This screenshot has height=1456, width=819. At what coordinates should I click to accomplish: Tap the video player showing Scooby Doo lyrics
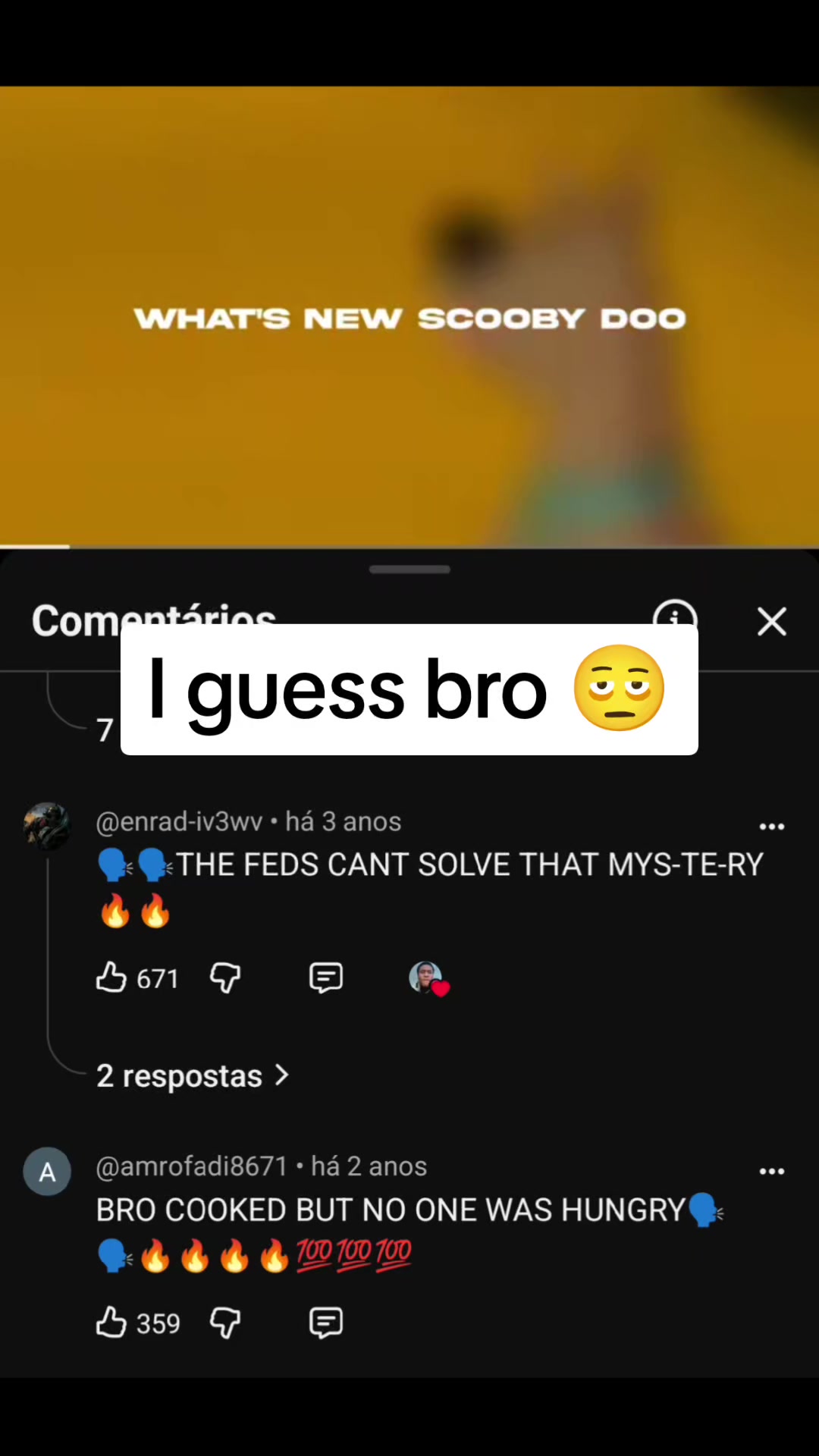click(x=409, y=316)
